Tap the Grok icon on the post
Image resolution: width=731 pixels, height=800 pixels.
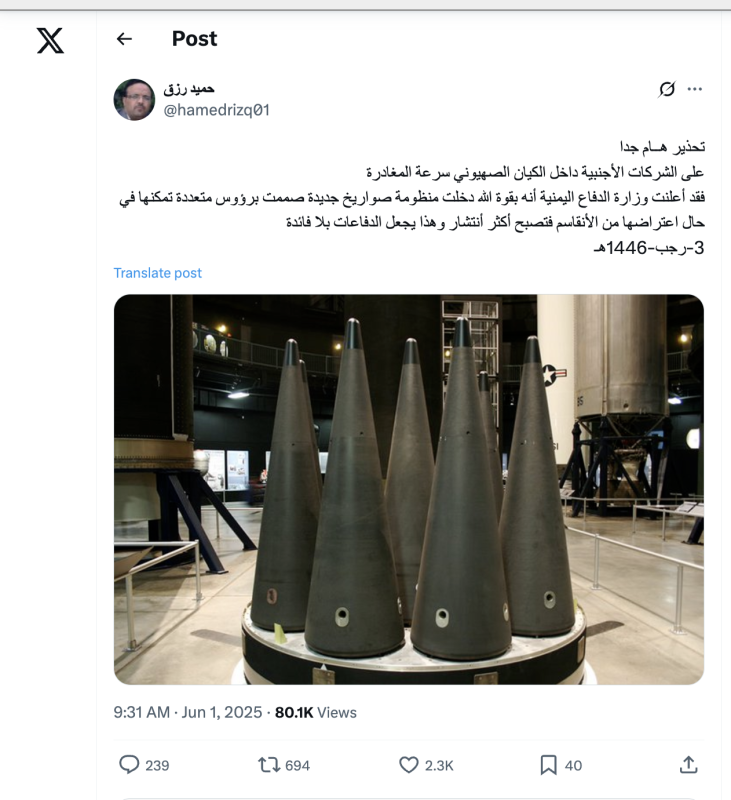pos(667,89)
